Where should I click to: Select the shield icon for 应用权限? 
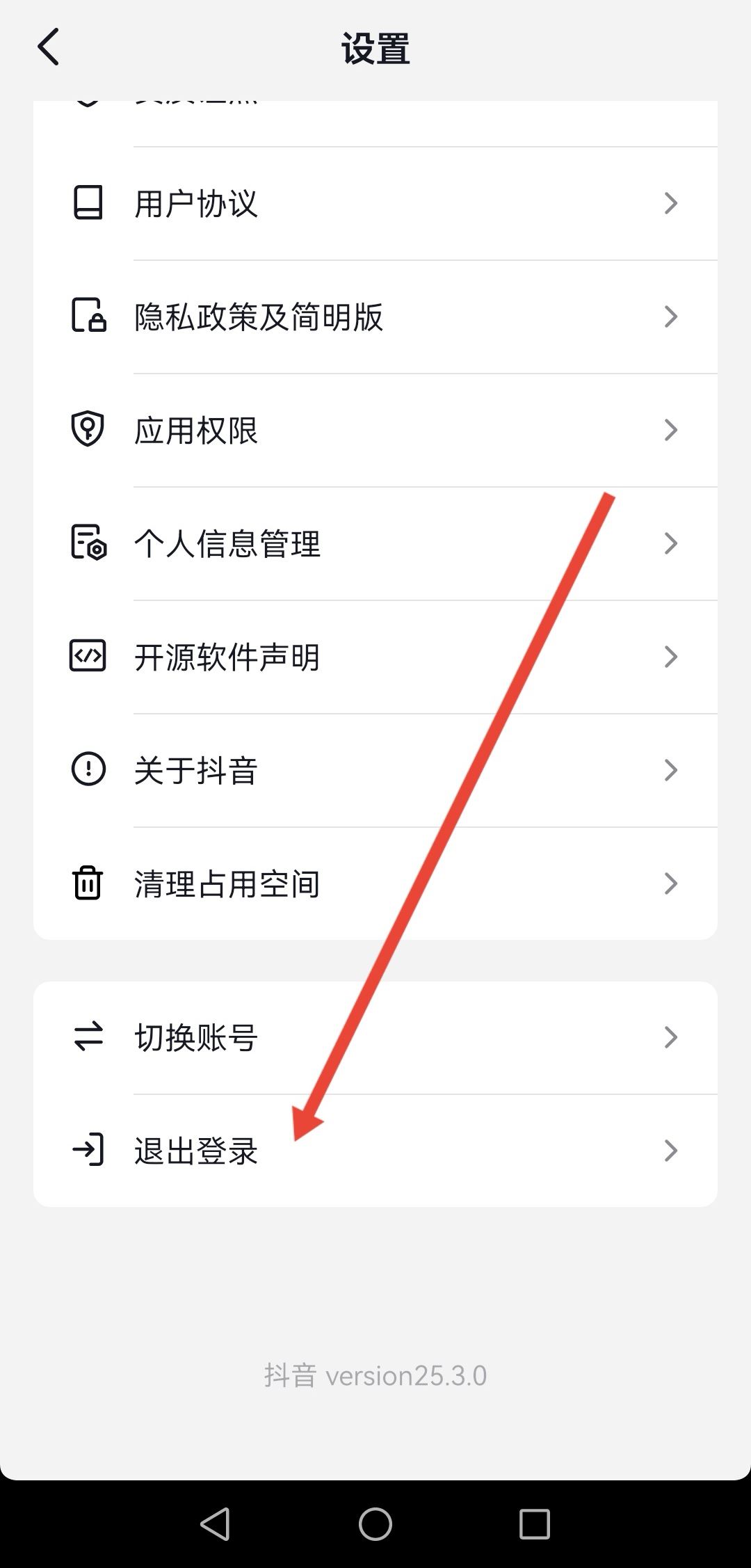87,430
